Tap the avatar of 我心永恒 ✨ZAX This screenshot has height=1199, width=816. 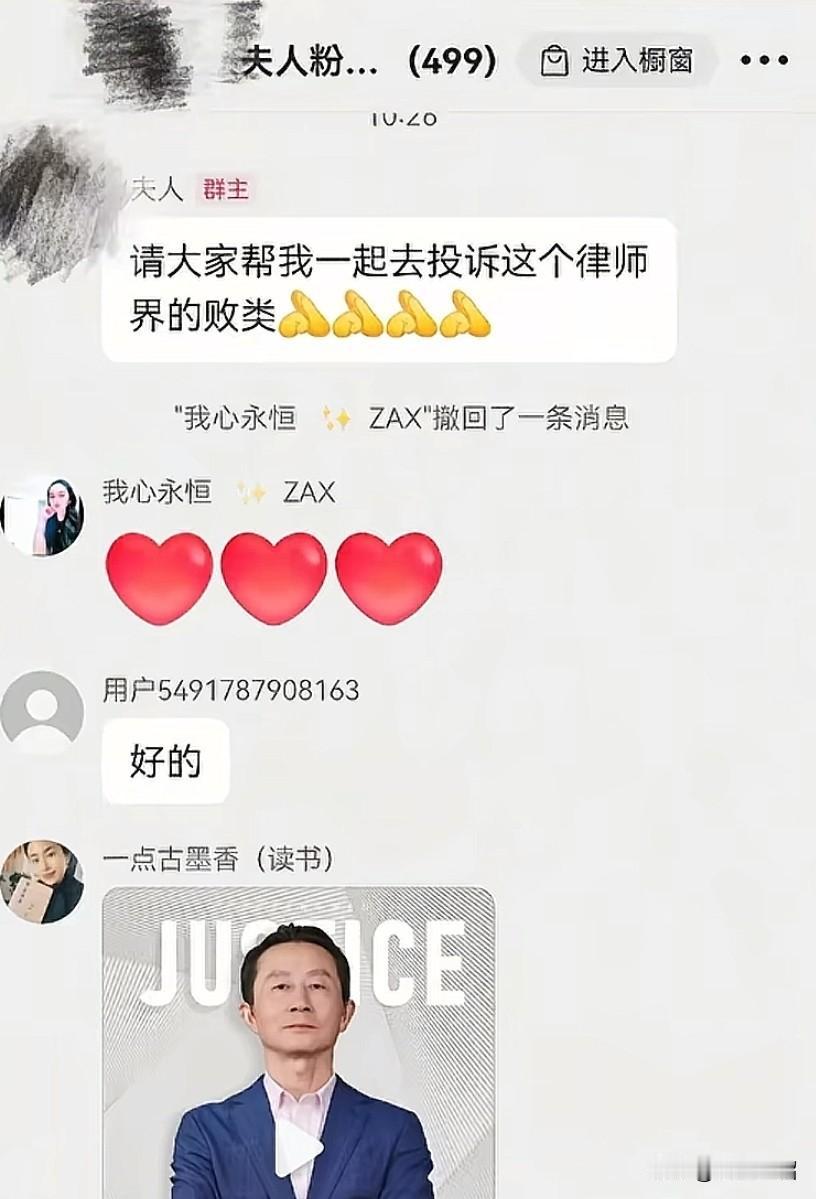pyautogui.click(x=40, y=517)
